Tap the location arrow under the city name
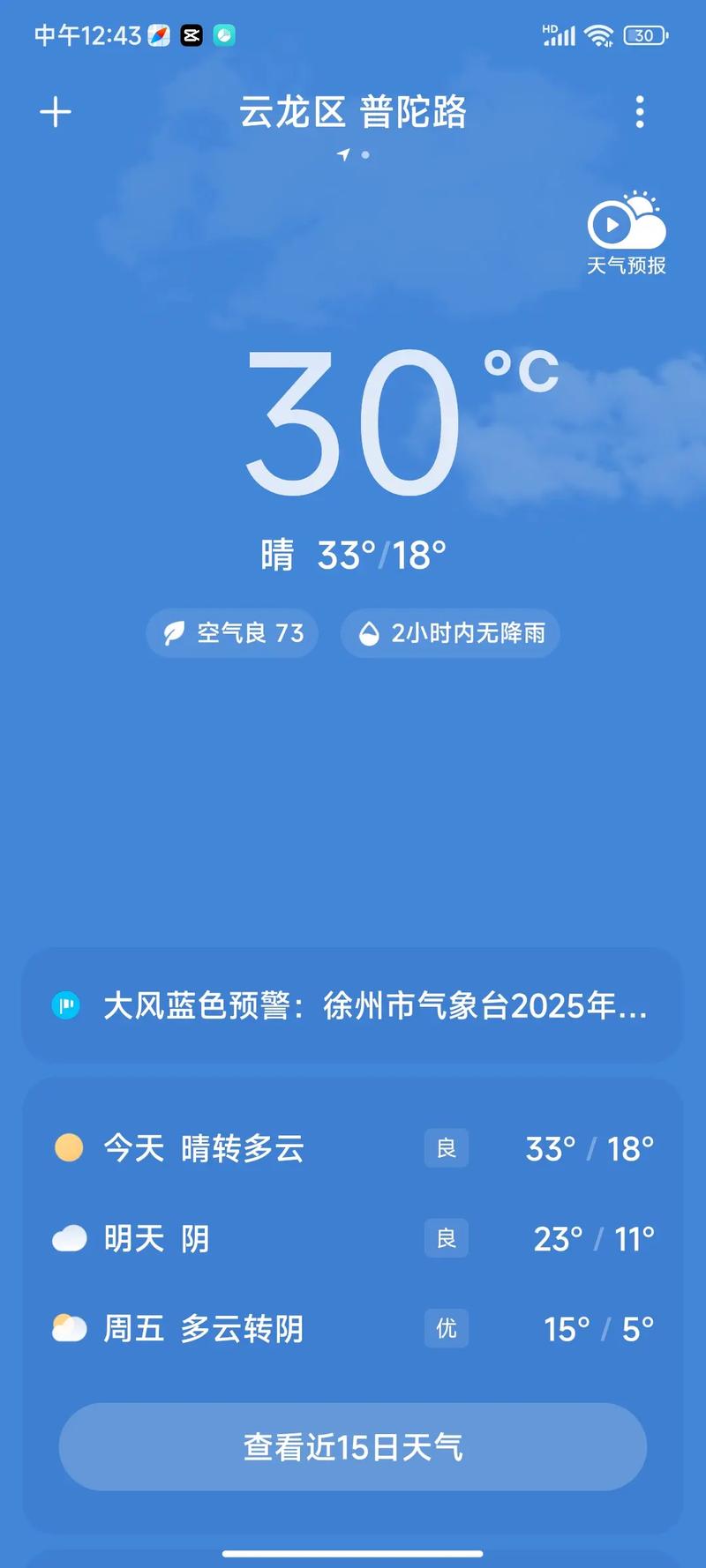The width and height of the screenshot is (706, 1568). (x=343, y=154)
